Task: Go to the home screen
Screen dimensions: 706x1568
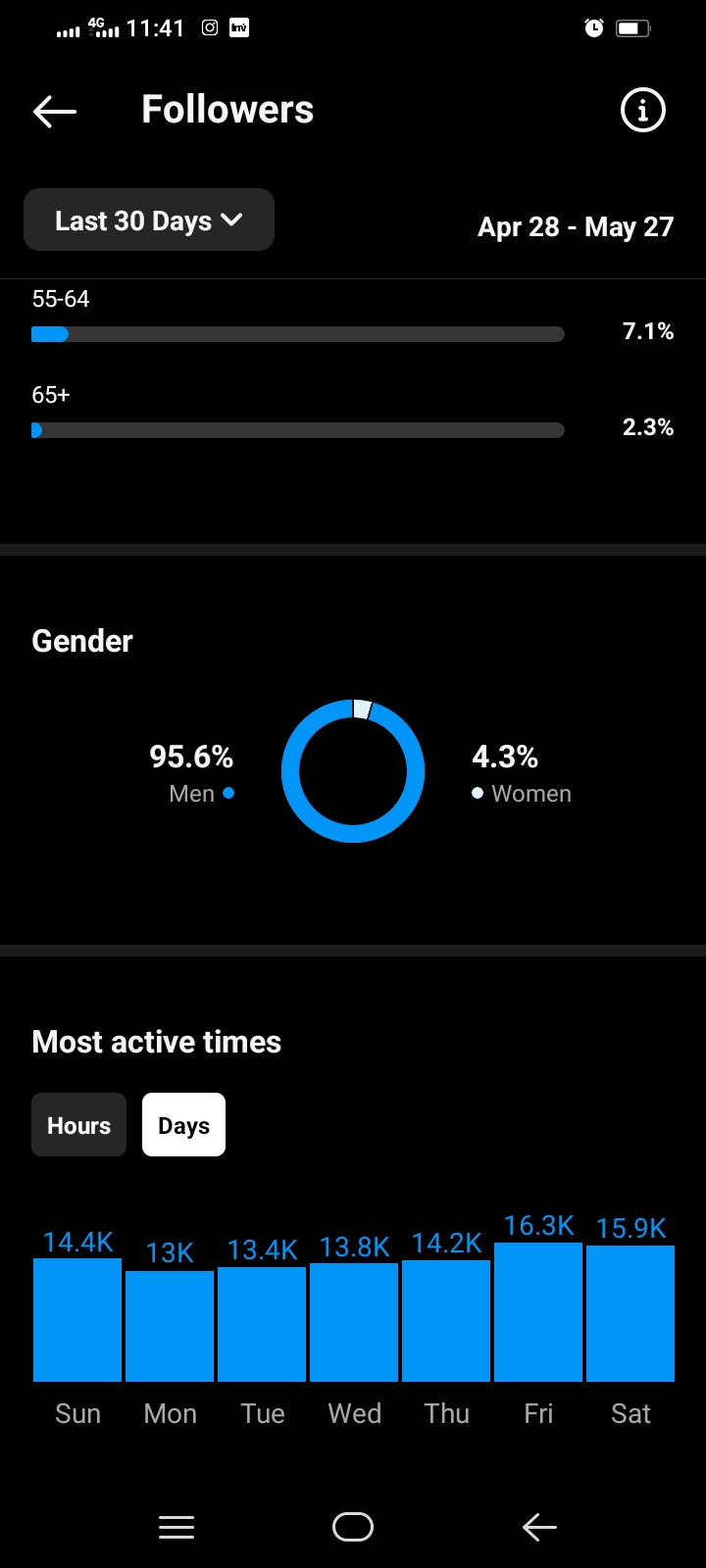Action: [x=353, y=1527]
